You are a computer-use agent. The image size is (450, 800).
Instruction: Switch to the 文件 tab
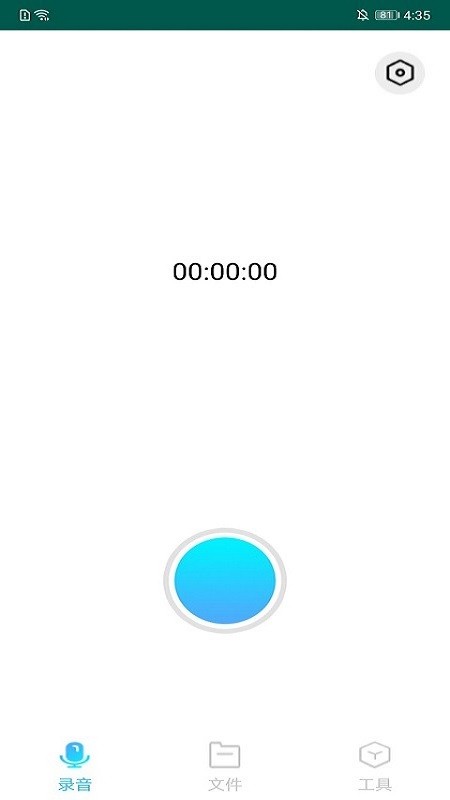coord(224,766)
